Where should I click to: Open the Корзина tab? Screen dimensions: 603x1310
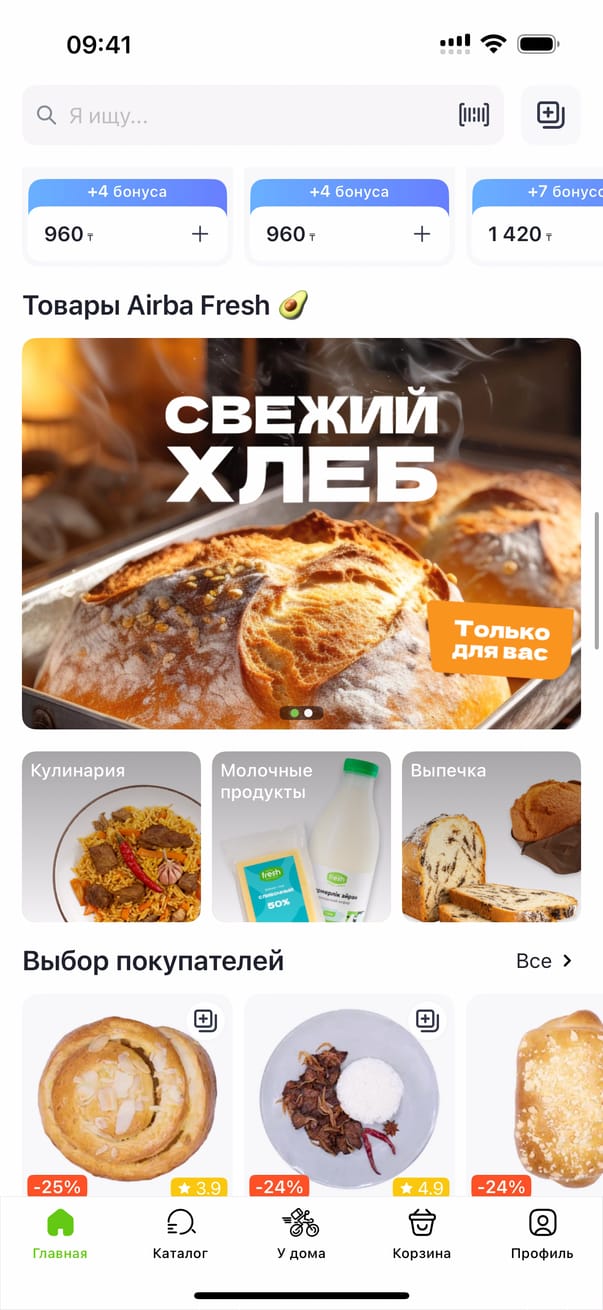(421, 1234)
